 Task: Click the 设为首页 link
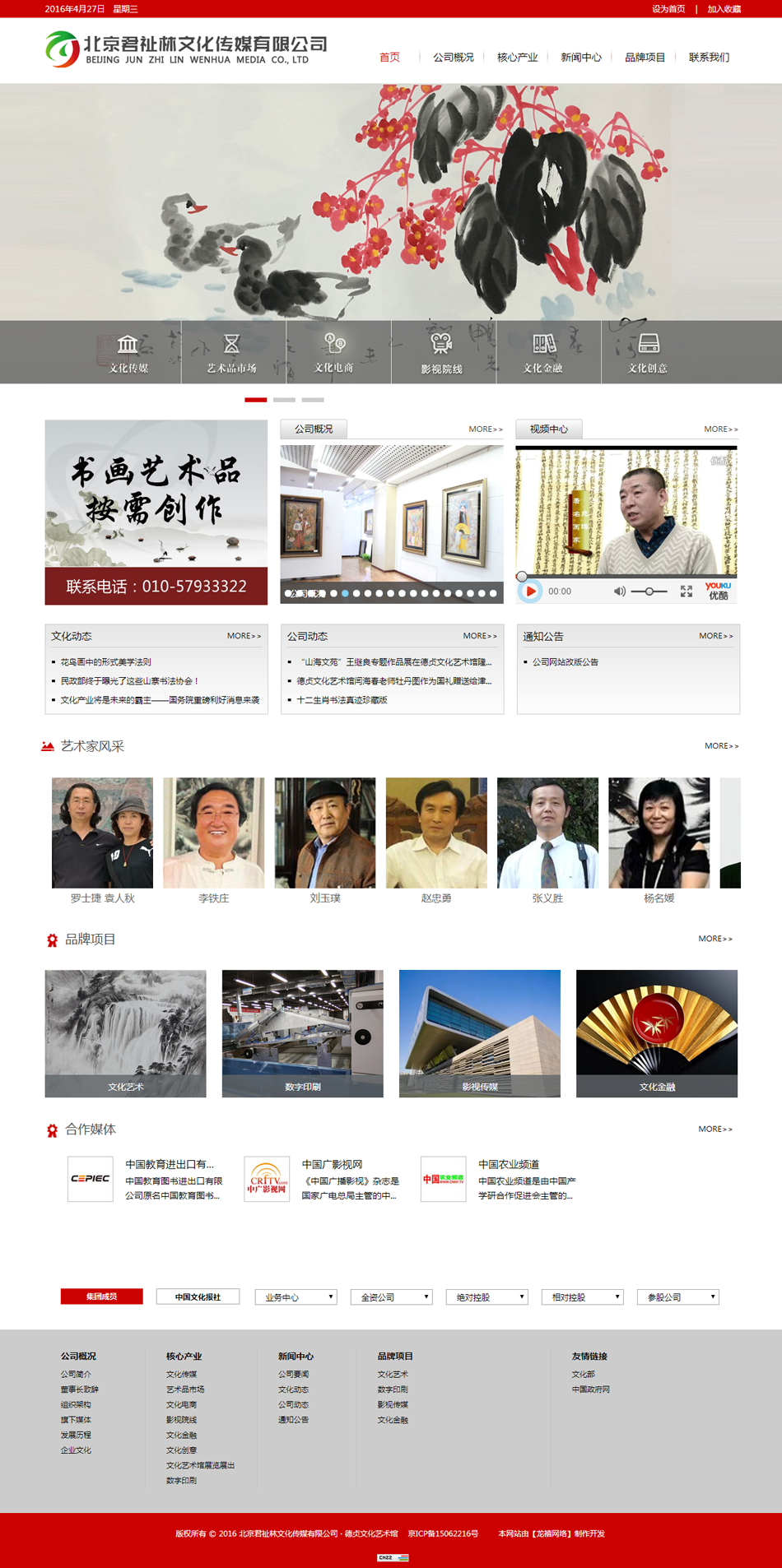668,9
